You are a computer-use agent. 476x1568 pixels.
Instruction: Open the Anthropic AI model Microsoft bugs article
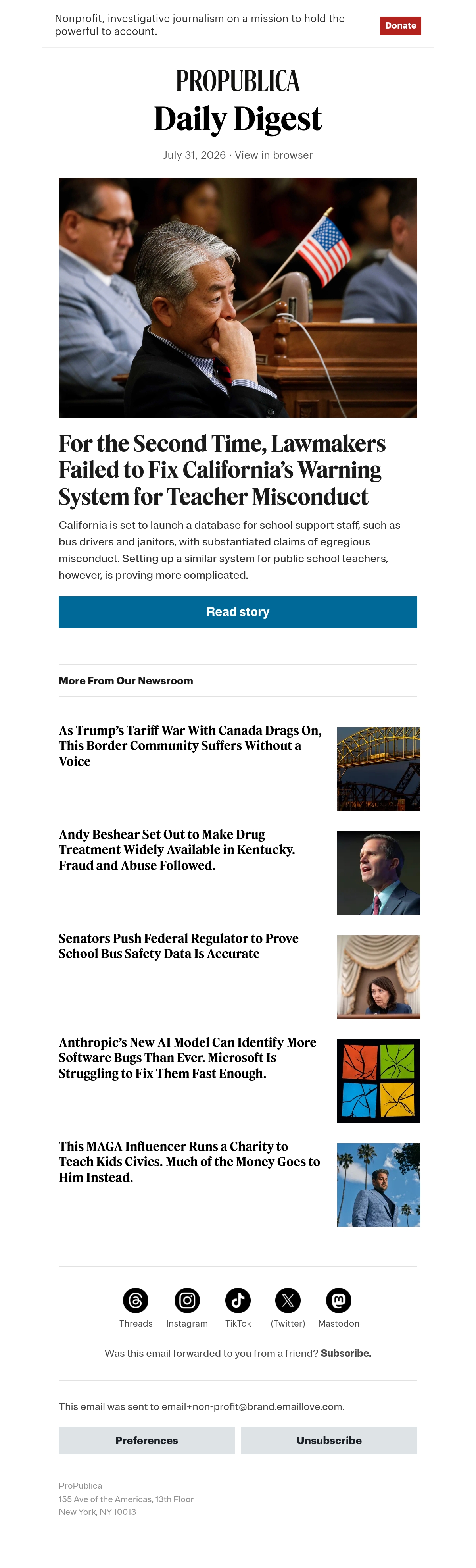pyautogui.click(x=187, y=1058)
